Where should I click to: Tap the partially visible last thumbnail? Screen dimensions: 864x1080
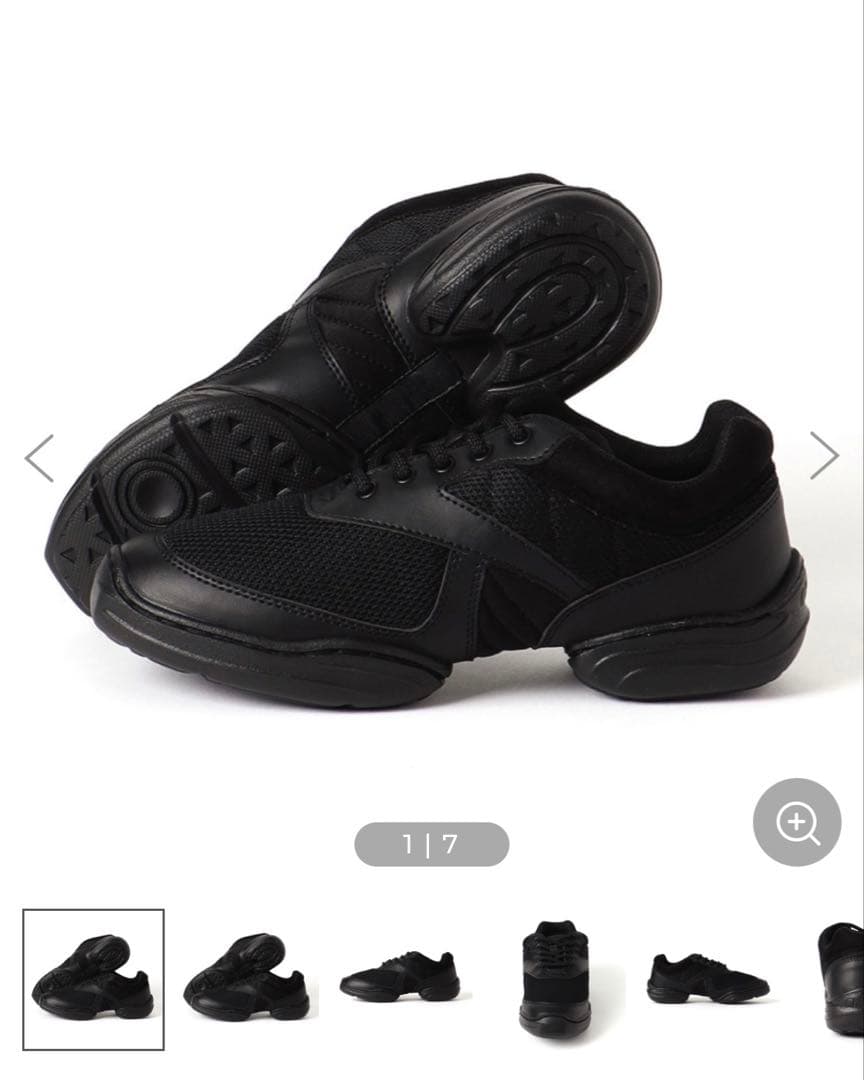tap(842, 978)
